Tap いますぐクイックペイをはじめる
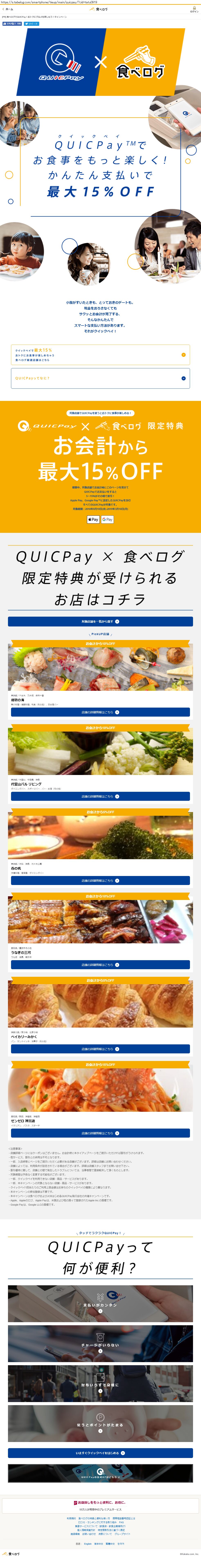 coord(100,1453)
